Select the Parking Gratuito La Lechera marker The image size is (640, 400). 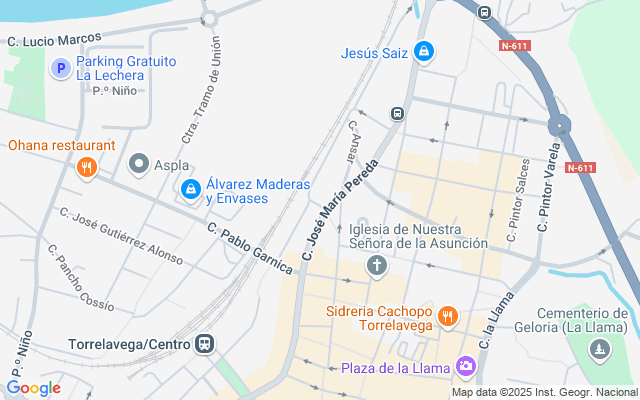pyautogui.click(x=60, y=68)
